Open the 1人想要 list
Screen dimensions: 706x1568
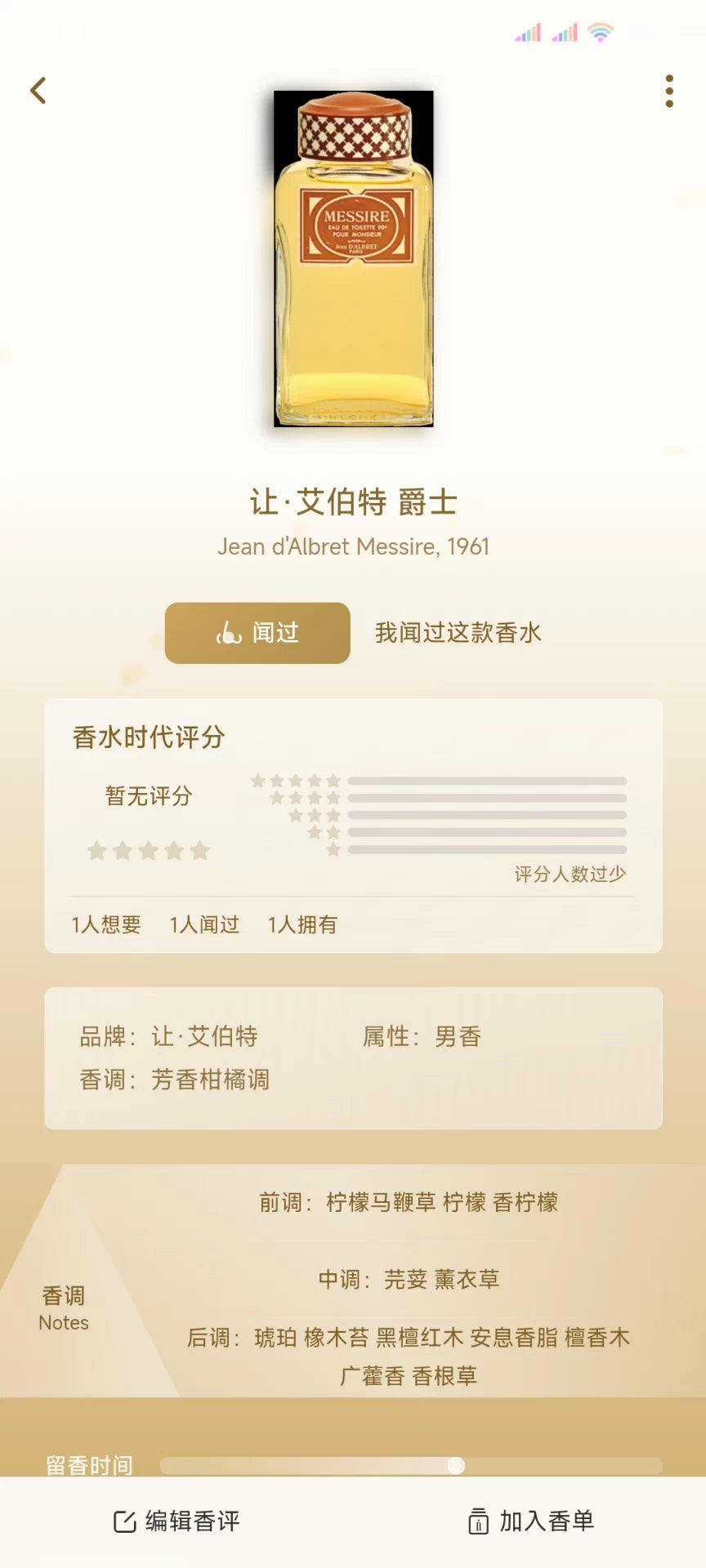106,924
